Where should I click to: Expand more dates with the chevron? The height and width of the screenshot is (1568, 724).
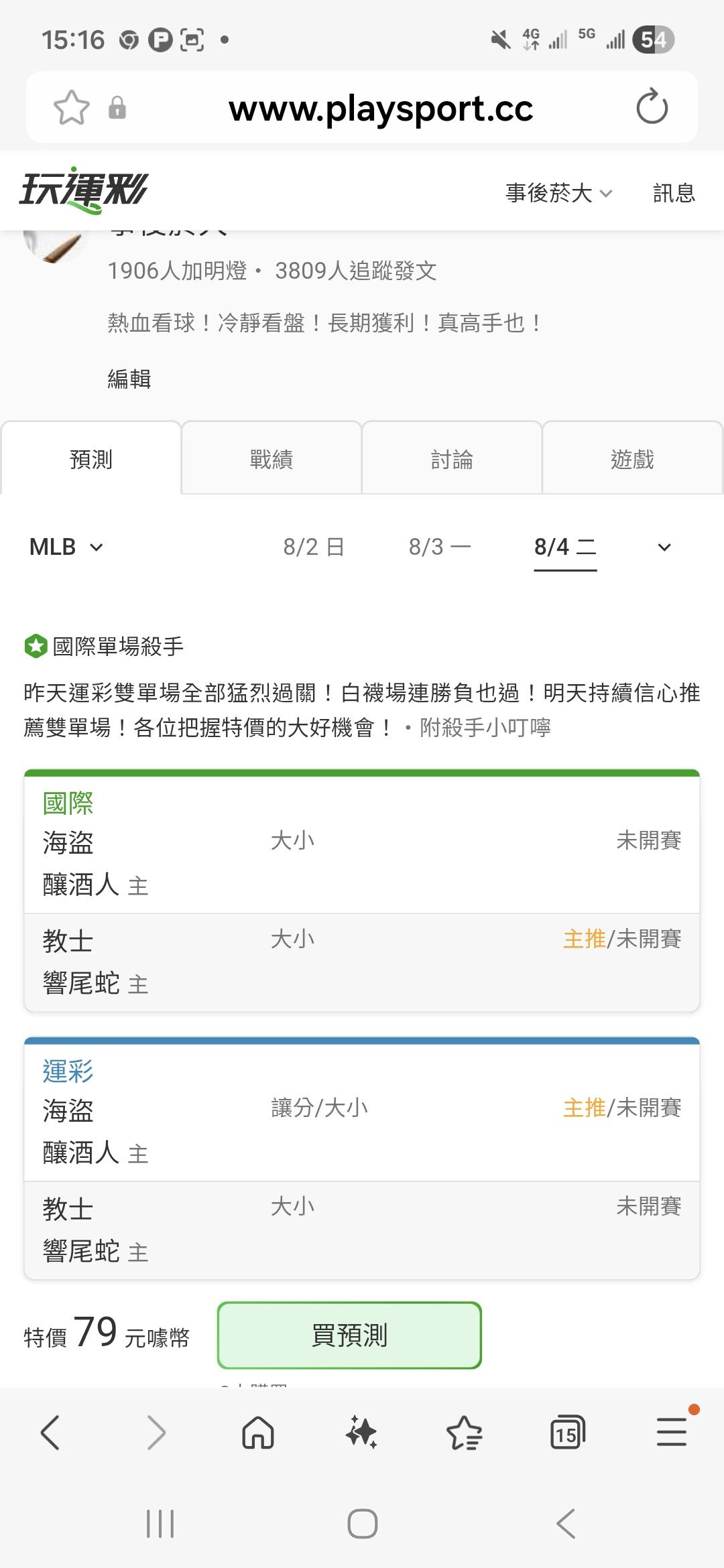[x=664, y=547]
